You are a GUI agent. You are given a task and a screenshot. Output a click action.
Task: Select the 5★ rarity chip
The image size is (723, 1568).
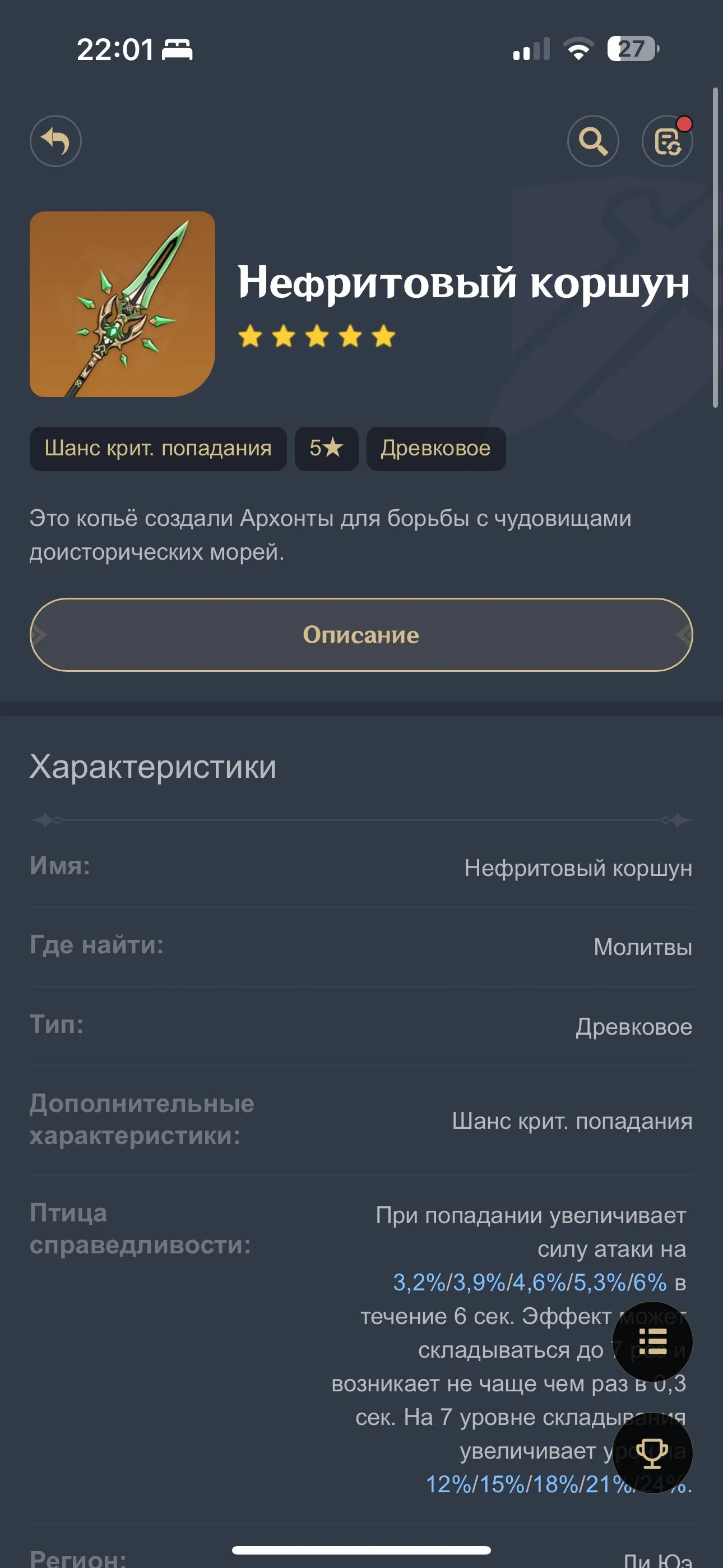click(326, 449)
